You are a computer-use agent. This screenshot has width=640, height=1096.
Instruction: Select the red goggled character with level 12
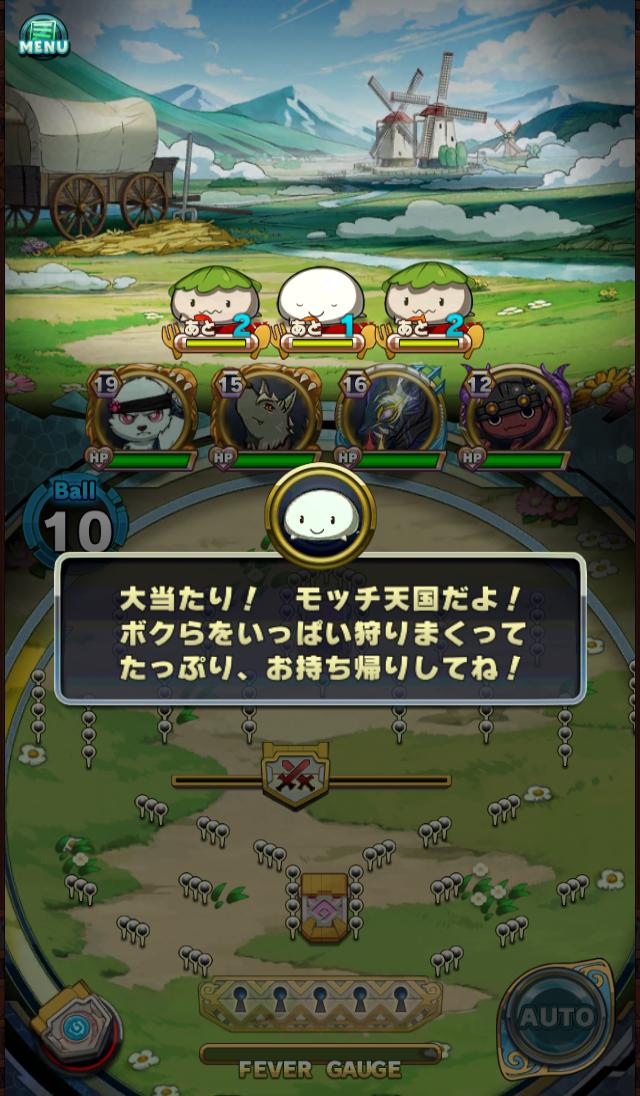513,411
